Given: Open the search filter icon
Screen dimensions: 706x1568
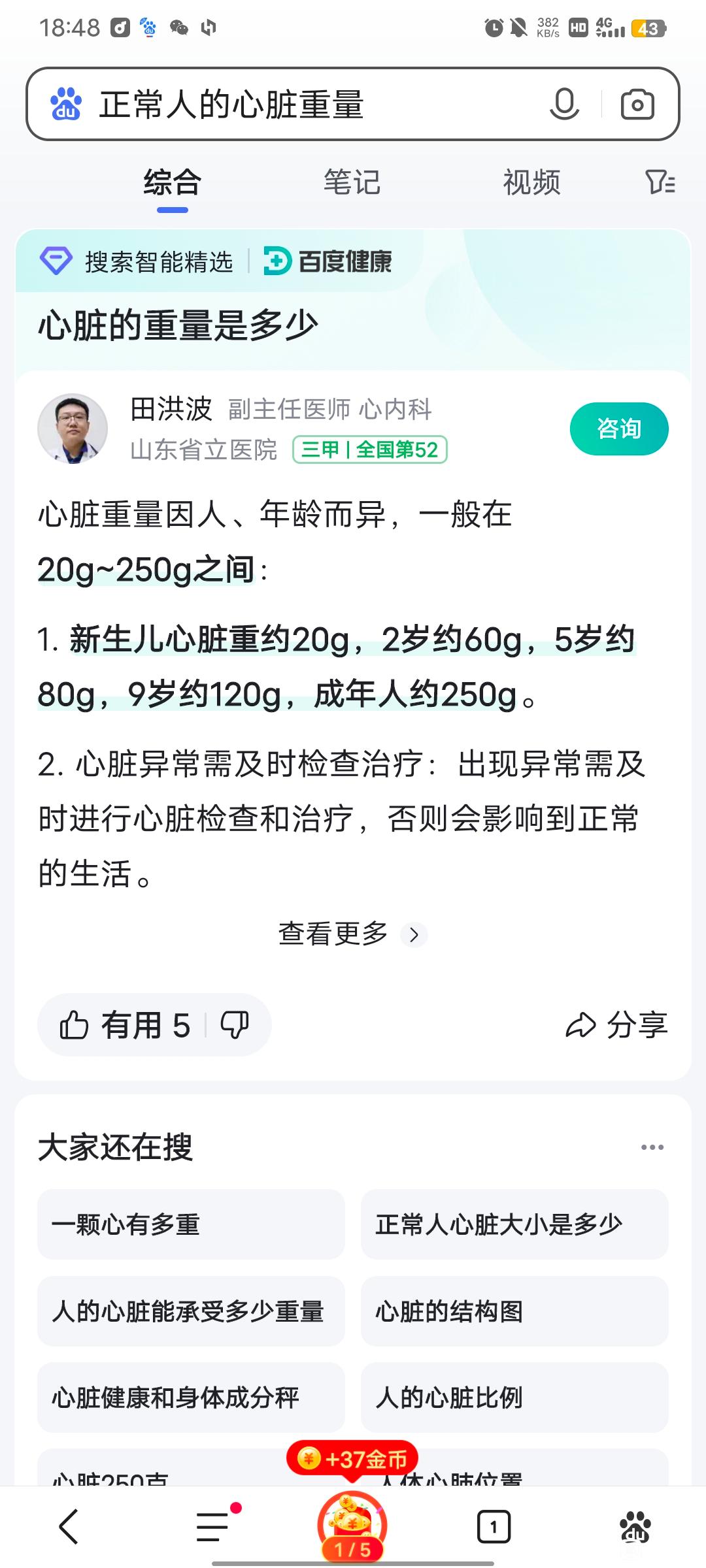Looking at the screenshot, I should (x=659, y=182).
